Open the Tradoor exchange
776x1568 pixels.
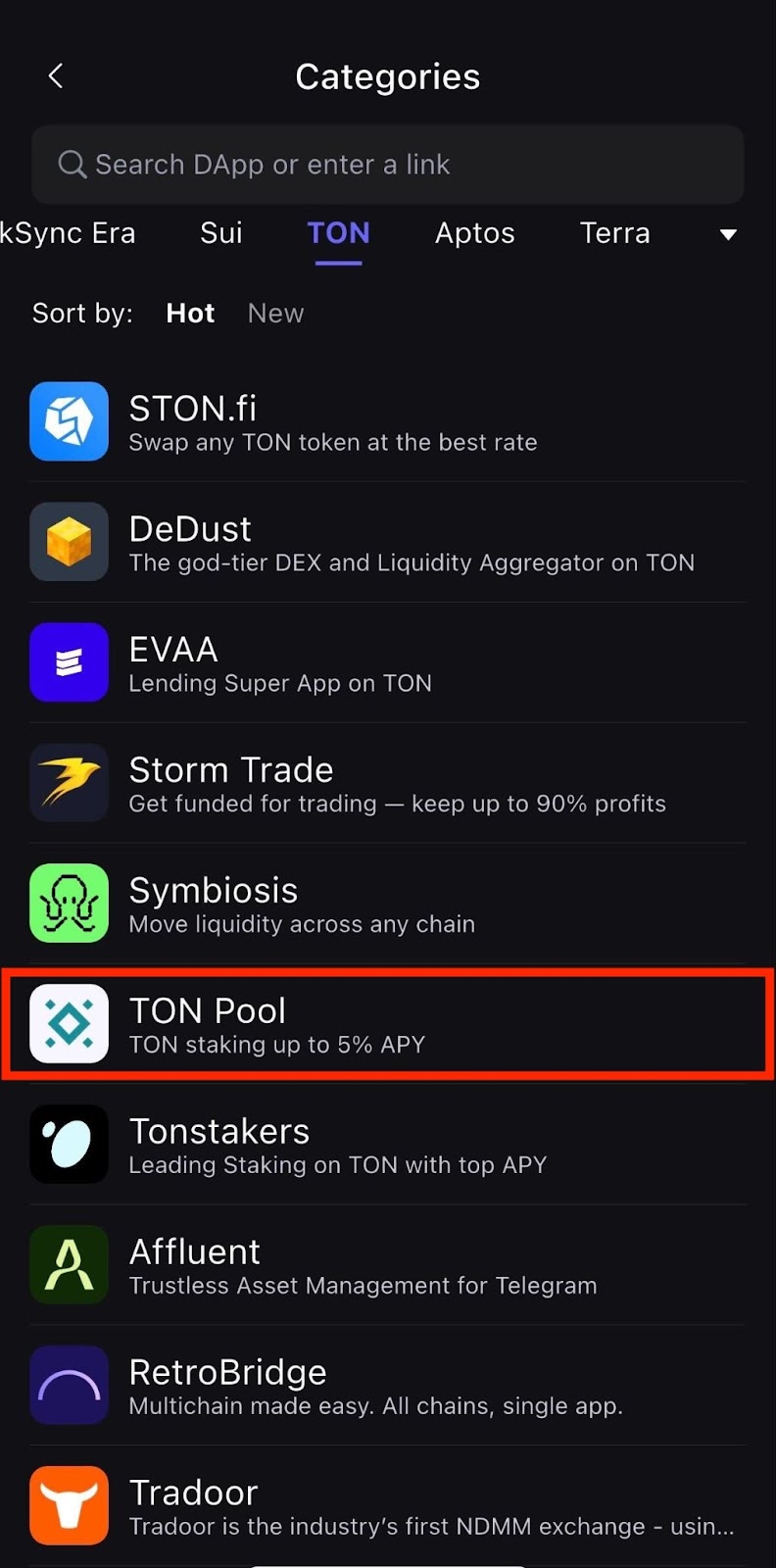(x=388, y=1506)
